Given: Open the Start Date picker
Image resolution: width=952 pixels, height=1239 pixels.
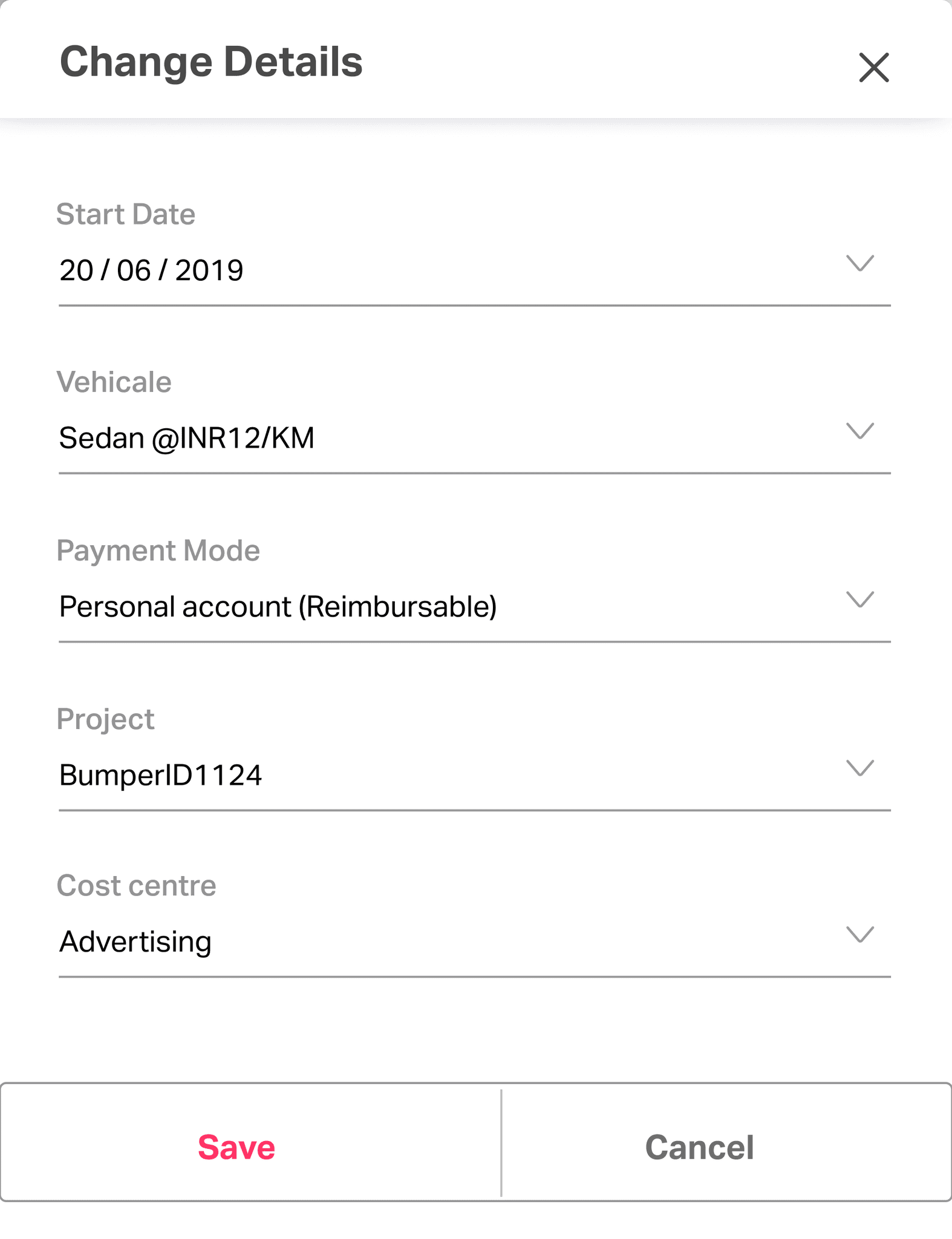Looking at the screenshot, I should pos(474,270).
